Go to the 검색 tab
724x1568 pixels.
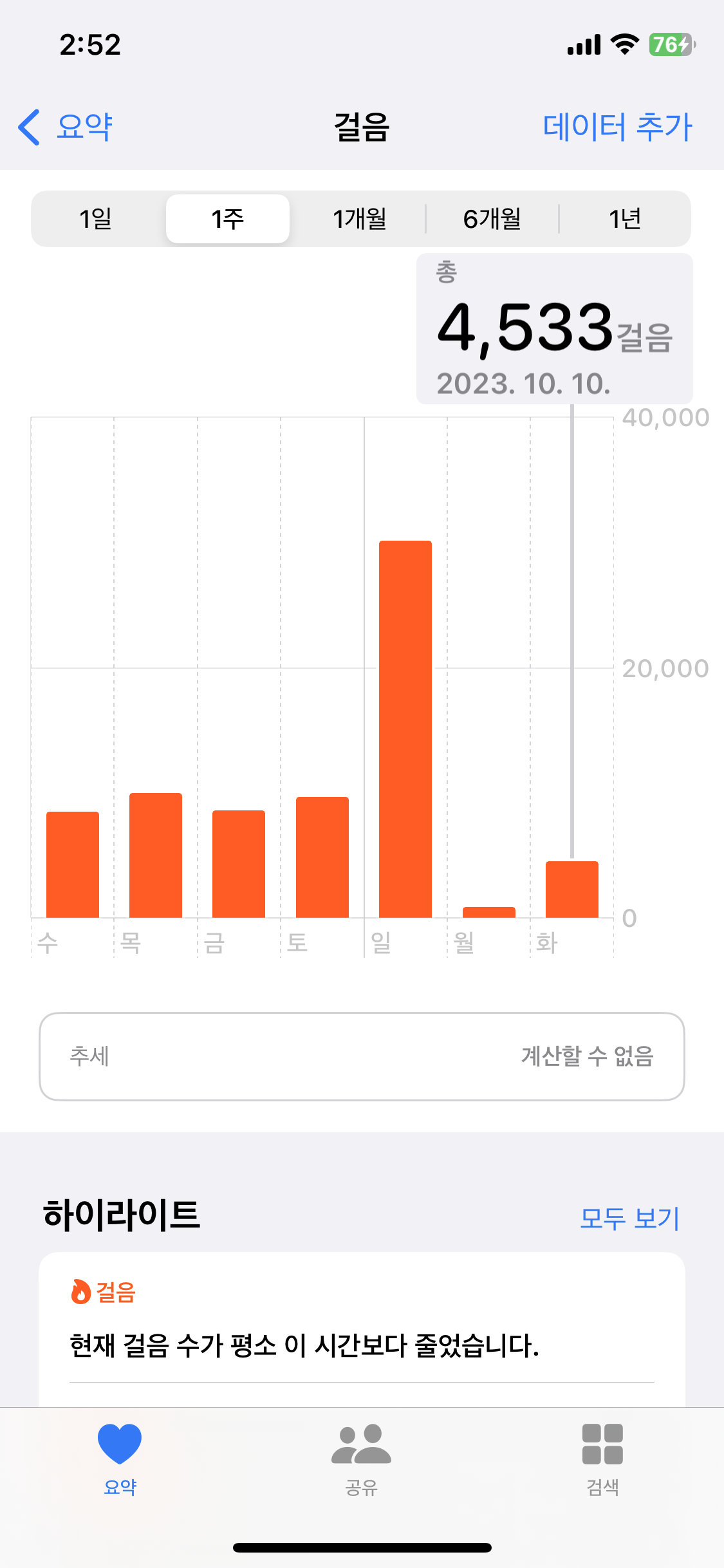click(602, 1459)
